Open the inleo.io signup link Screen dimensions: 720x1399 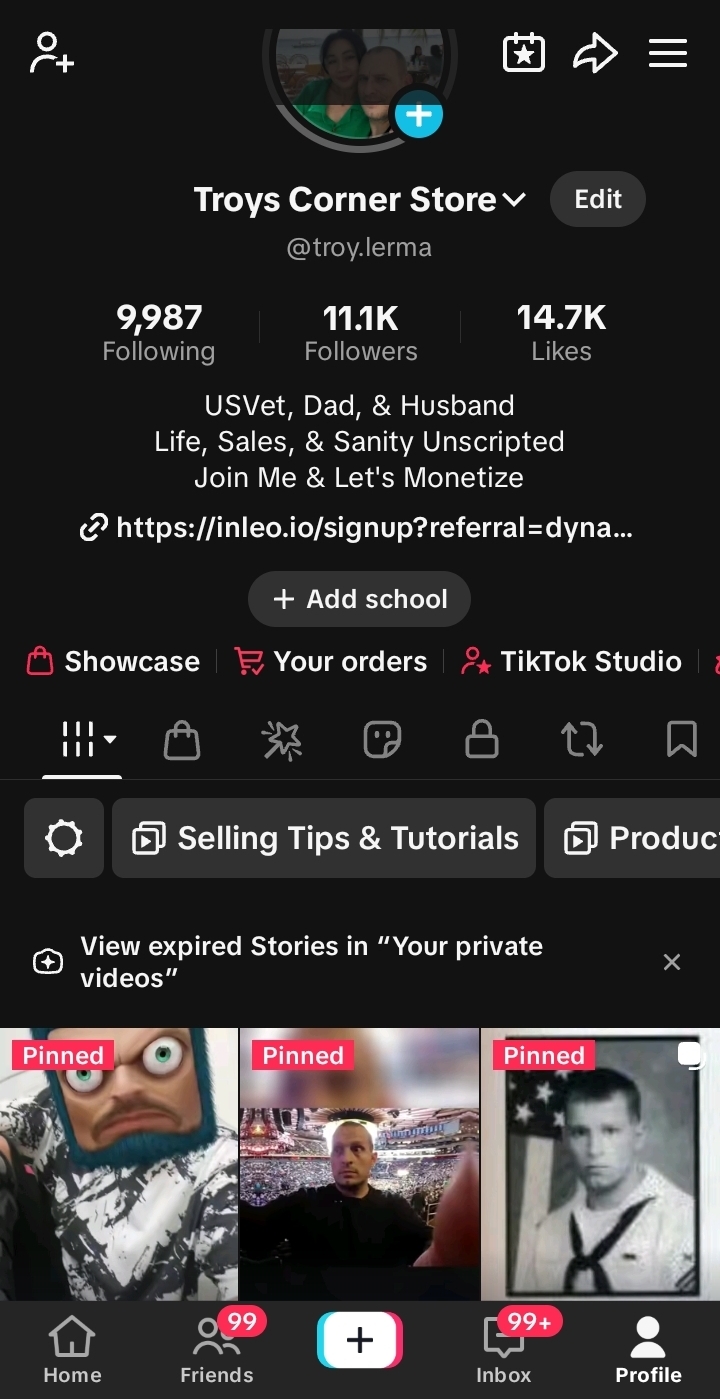(x=357, y=527)
